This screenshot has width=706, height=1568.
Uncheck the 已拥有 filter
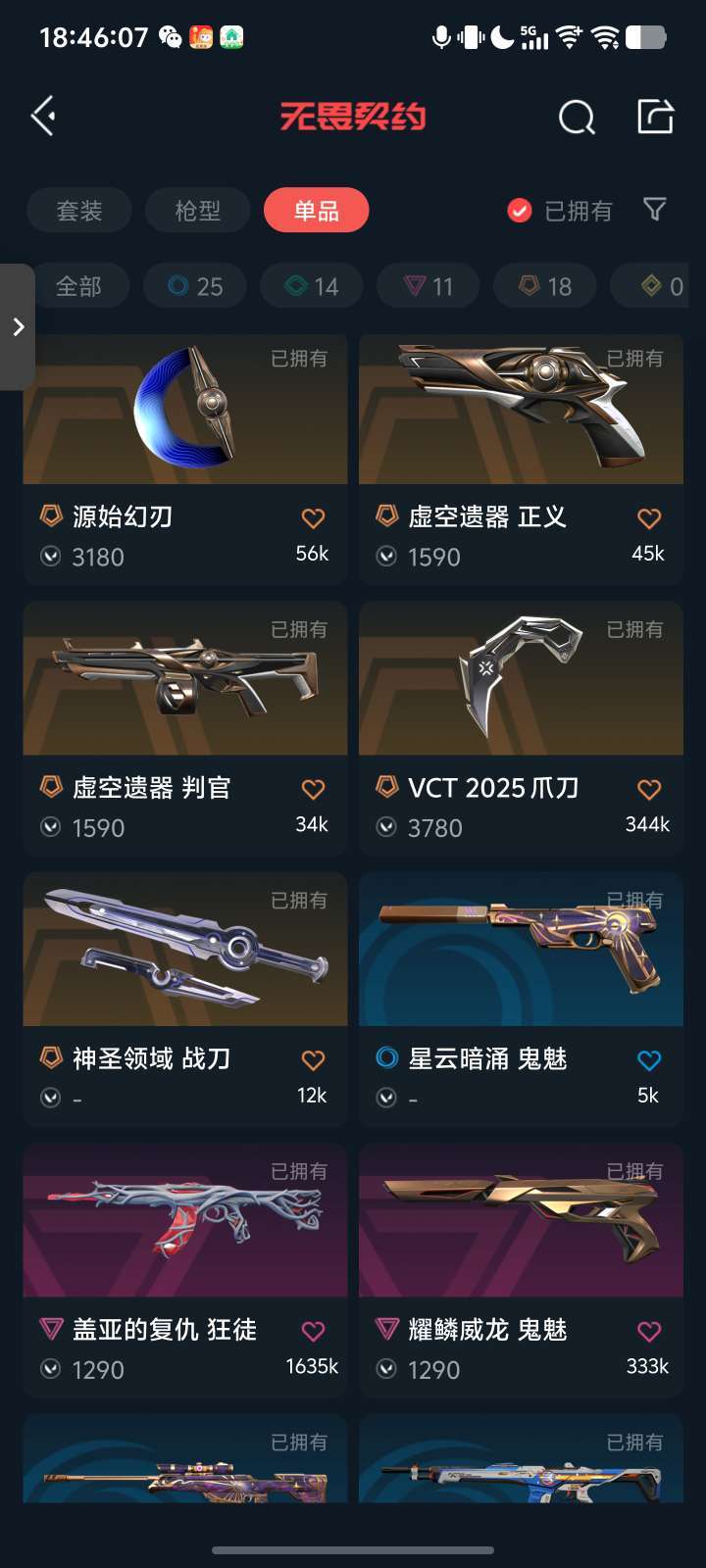pyautogui.click(x=560, y=211)
